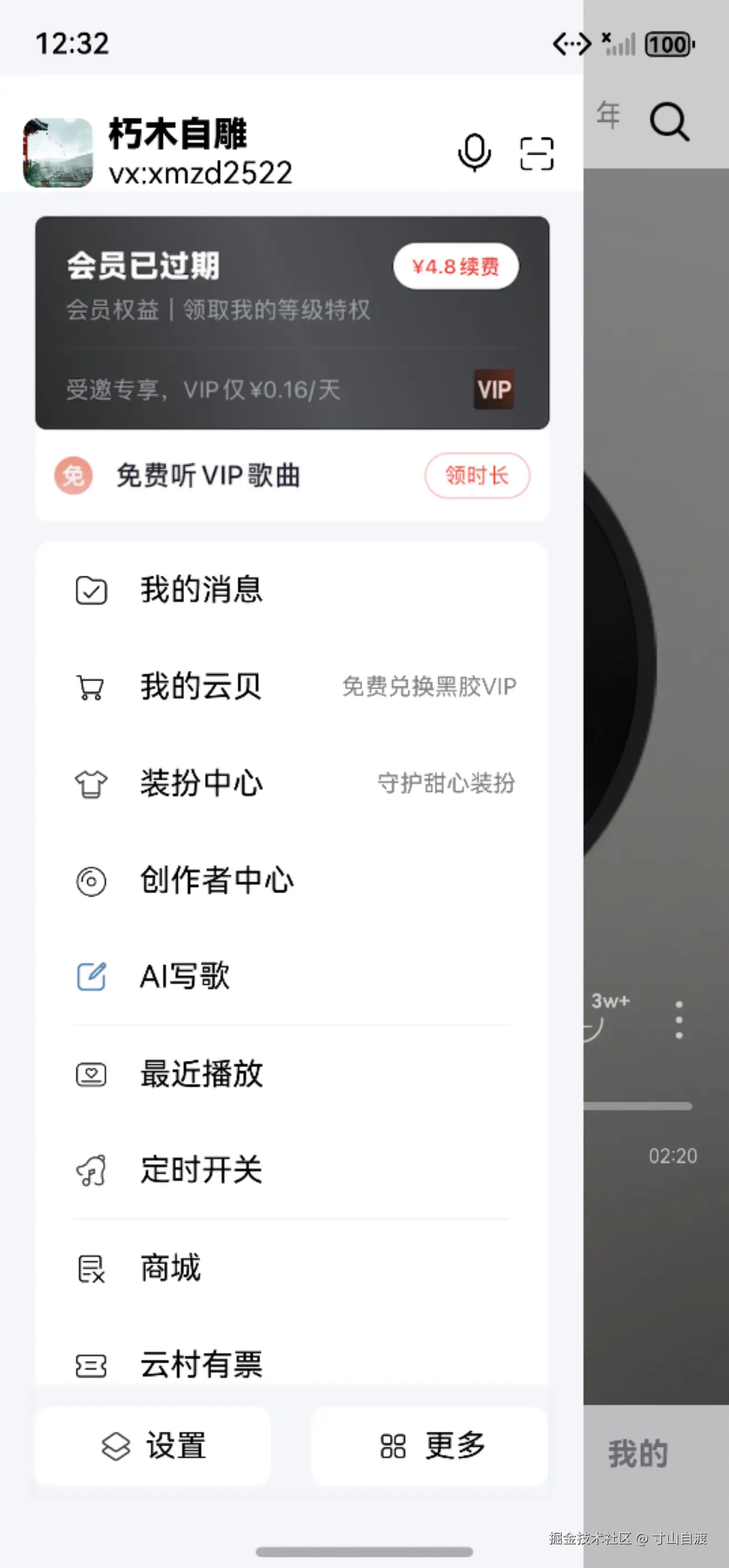The width and height of the screenshot is (729, 1568).
Task: Open 云村有票 tickets
Action: point(201,1365)
